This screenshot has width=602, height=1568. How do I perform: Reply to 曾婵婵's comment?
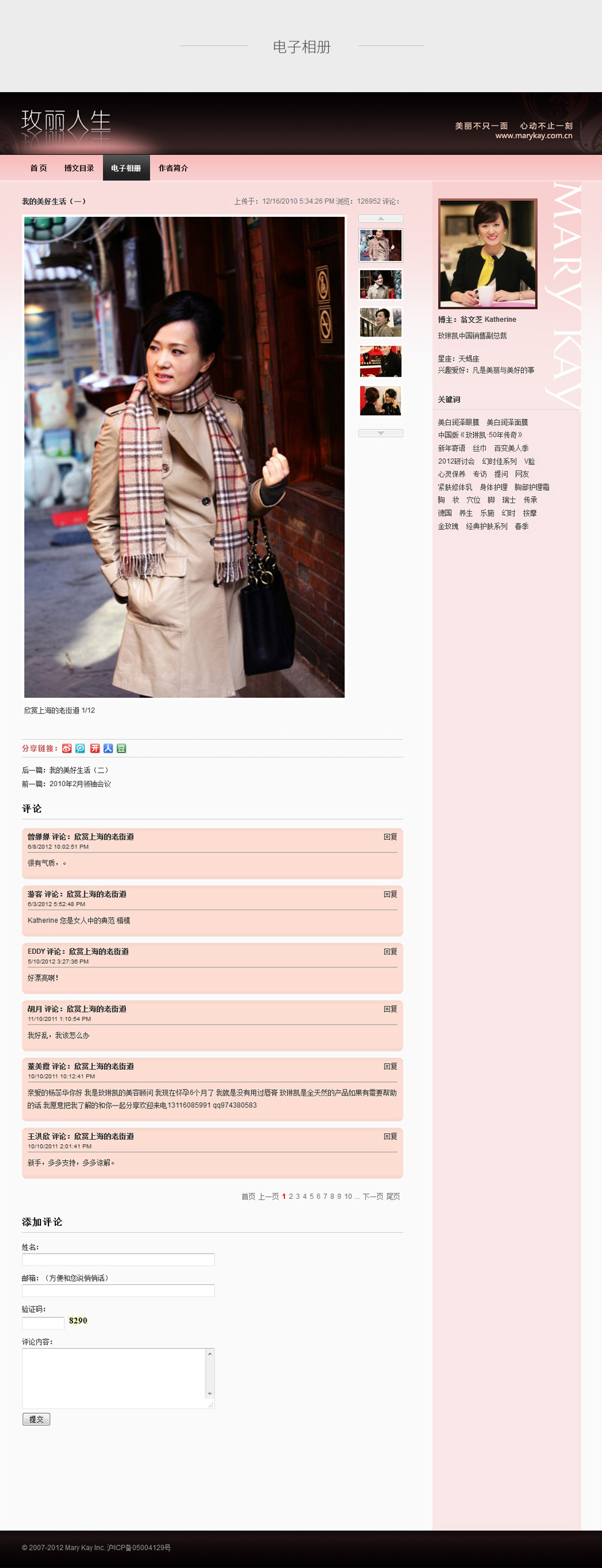[390, 837]
